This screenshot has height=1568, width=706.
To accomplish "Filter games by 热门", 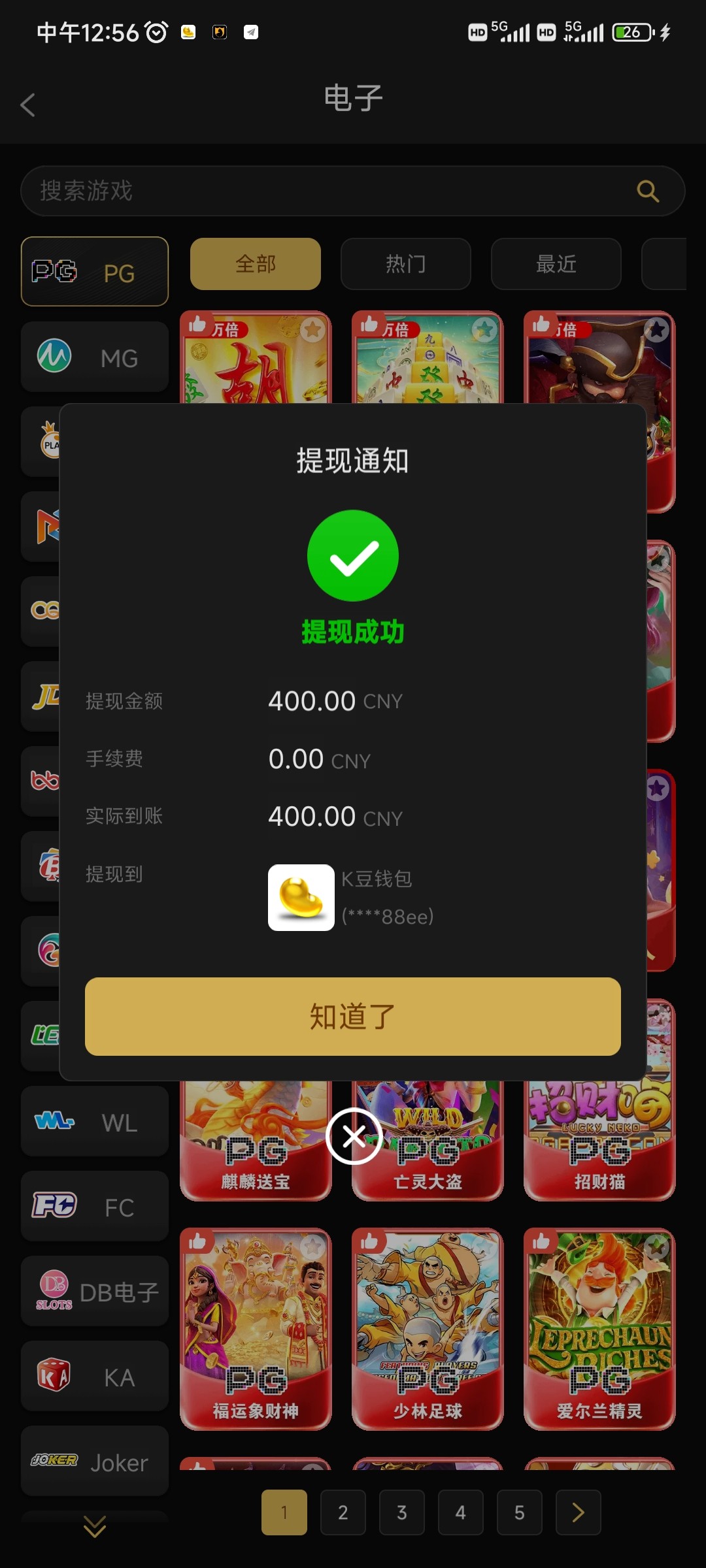I will click(x=406, y=264).
